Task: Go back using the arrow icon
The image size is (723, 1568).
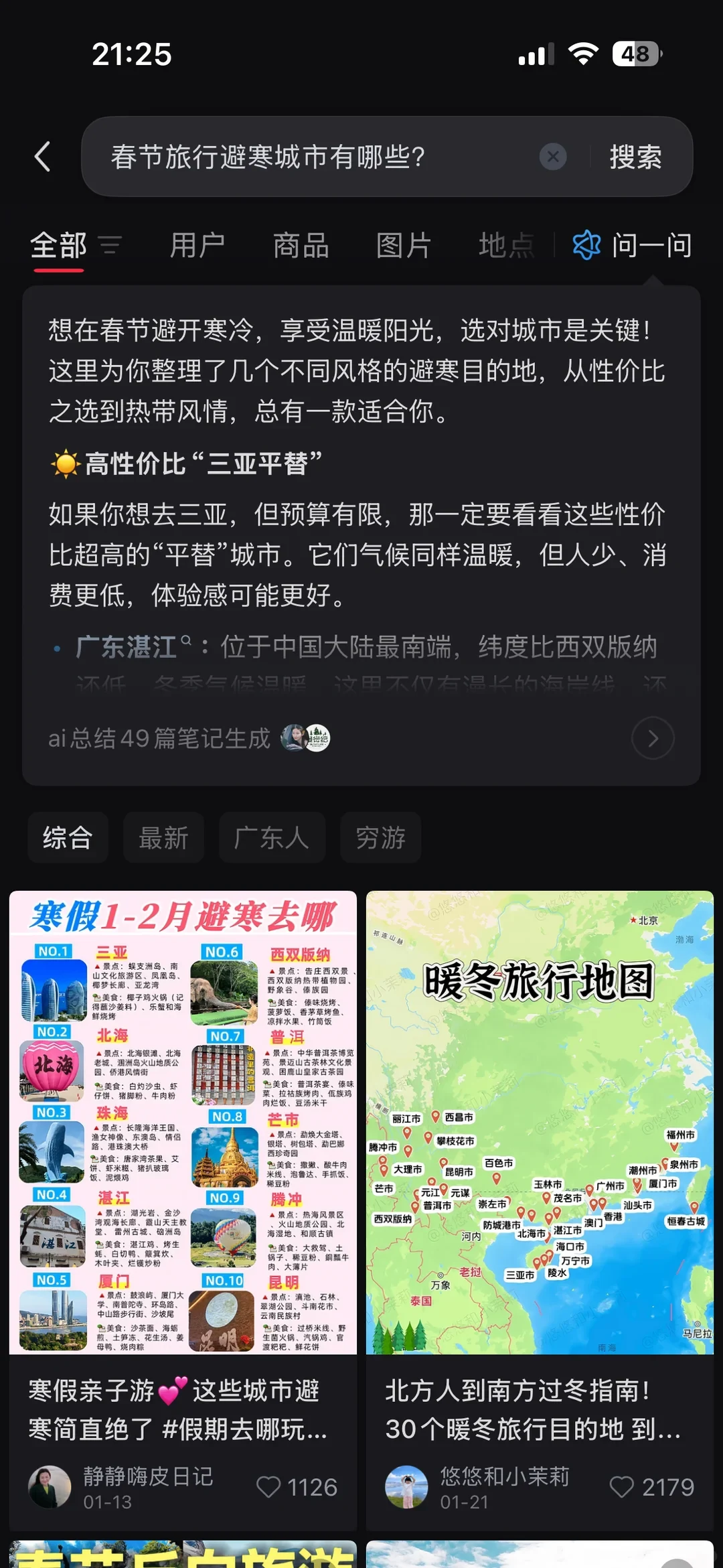Action: 43,157
